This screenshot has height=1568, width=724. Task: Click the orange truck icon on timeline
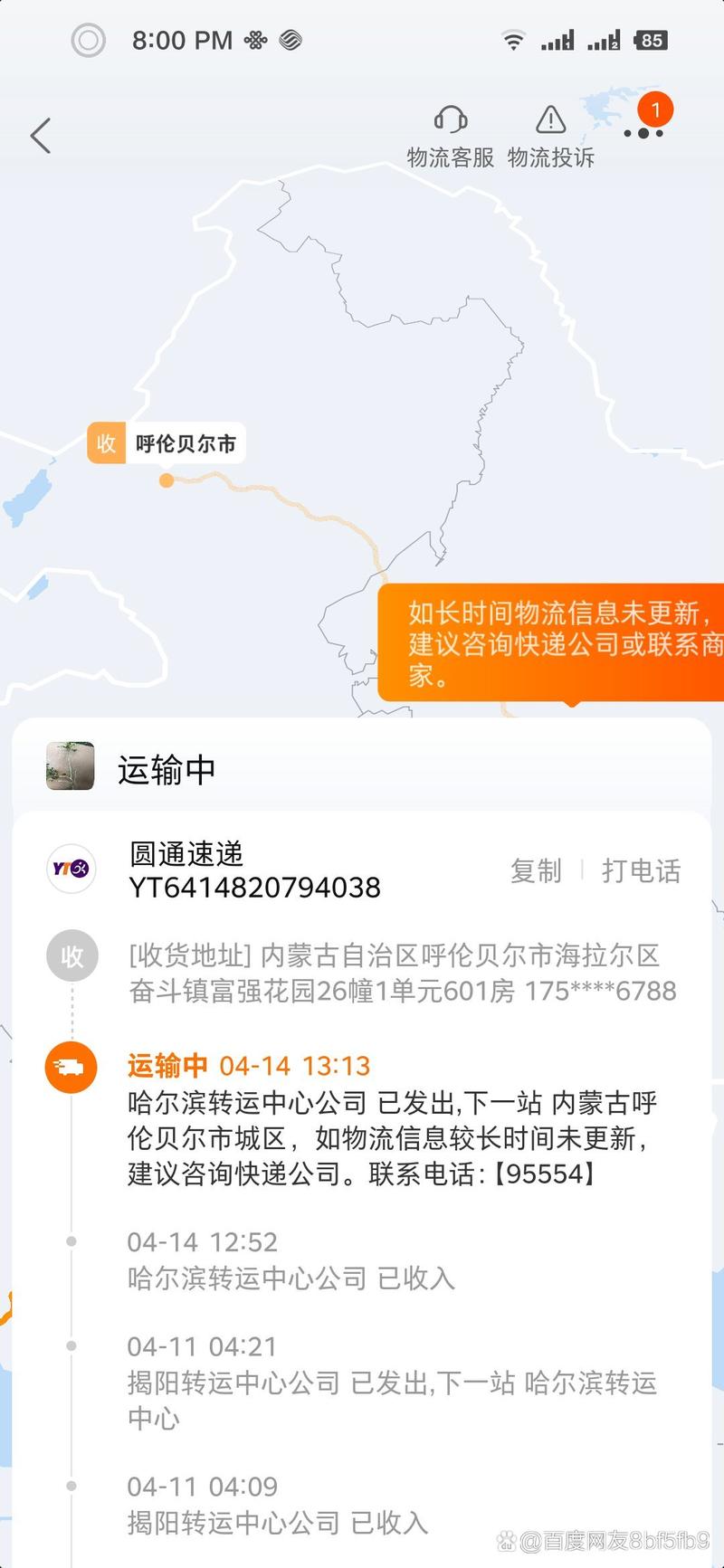pos(71,1067)
